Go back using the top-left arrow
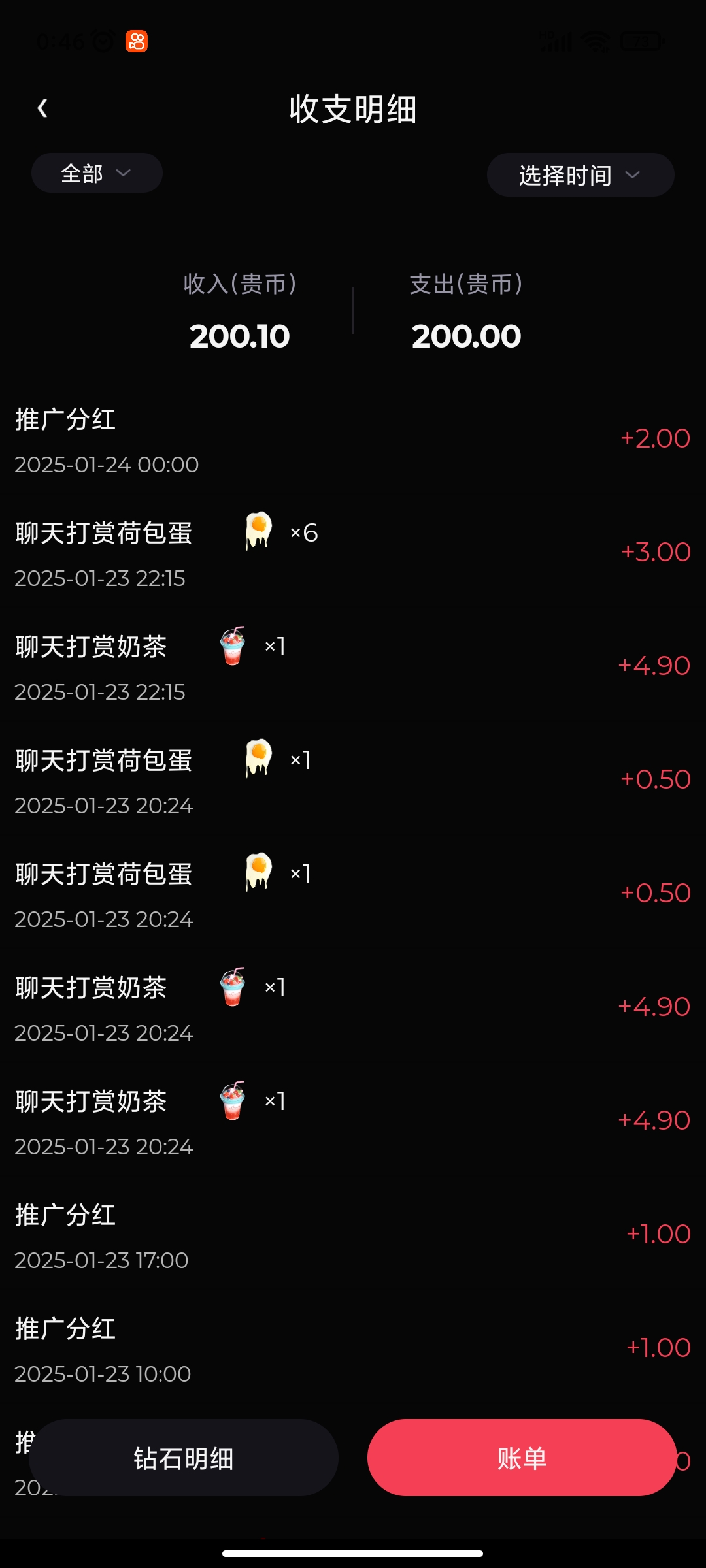706x1568 pixels. tap(42, 108)
